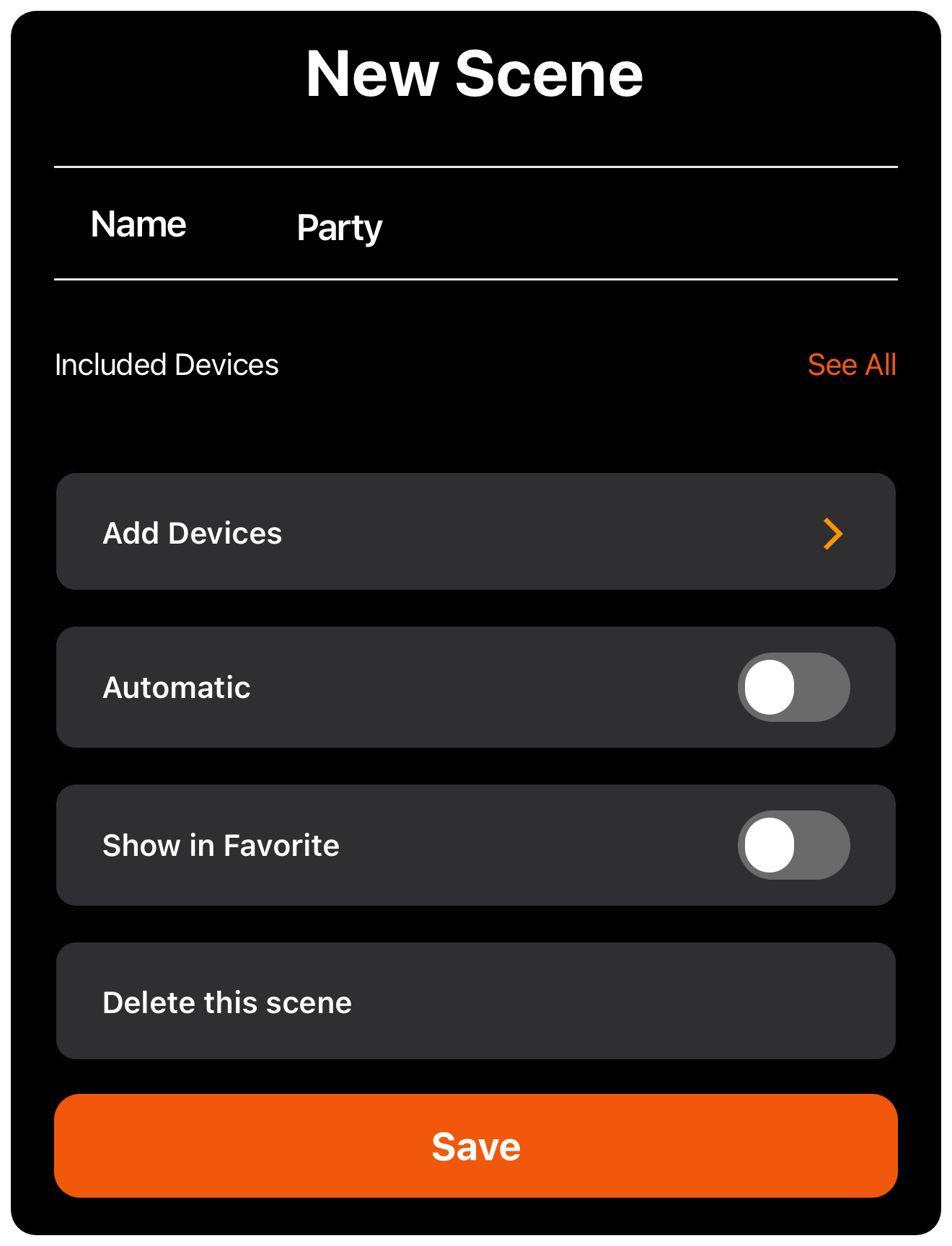Save the new scene
The image size is (952, 1246).
tap(476, 1146)
